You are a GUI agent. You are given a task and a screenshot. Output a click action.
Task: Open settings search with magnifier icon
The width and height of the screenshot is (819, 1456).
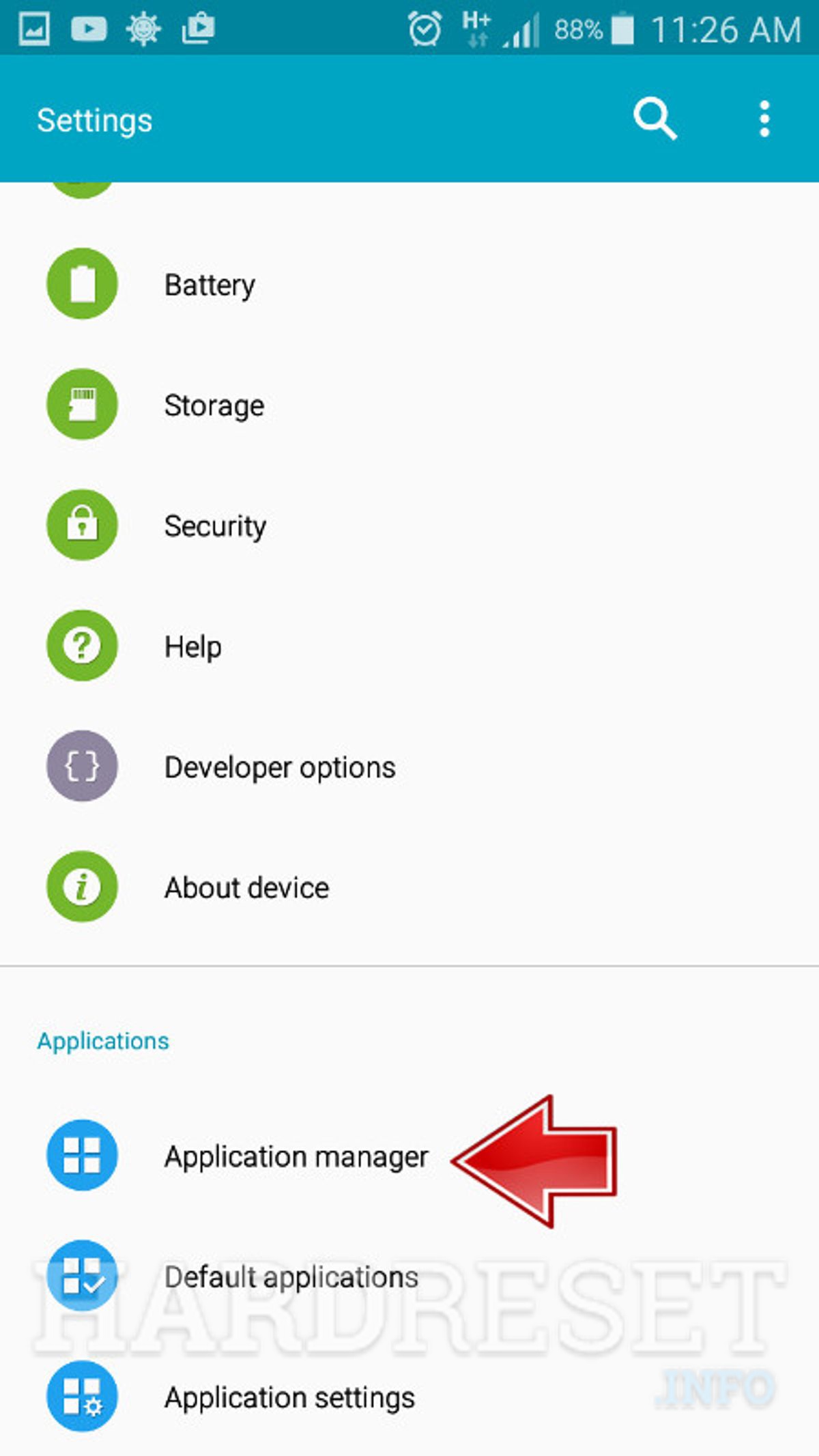[x=655, y=119]
